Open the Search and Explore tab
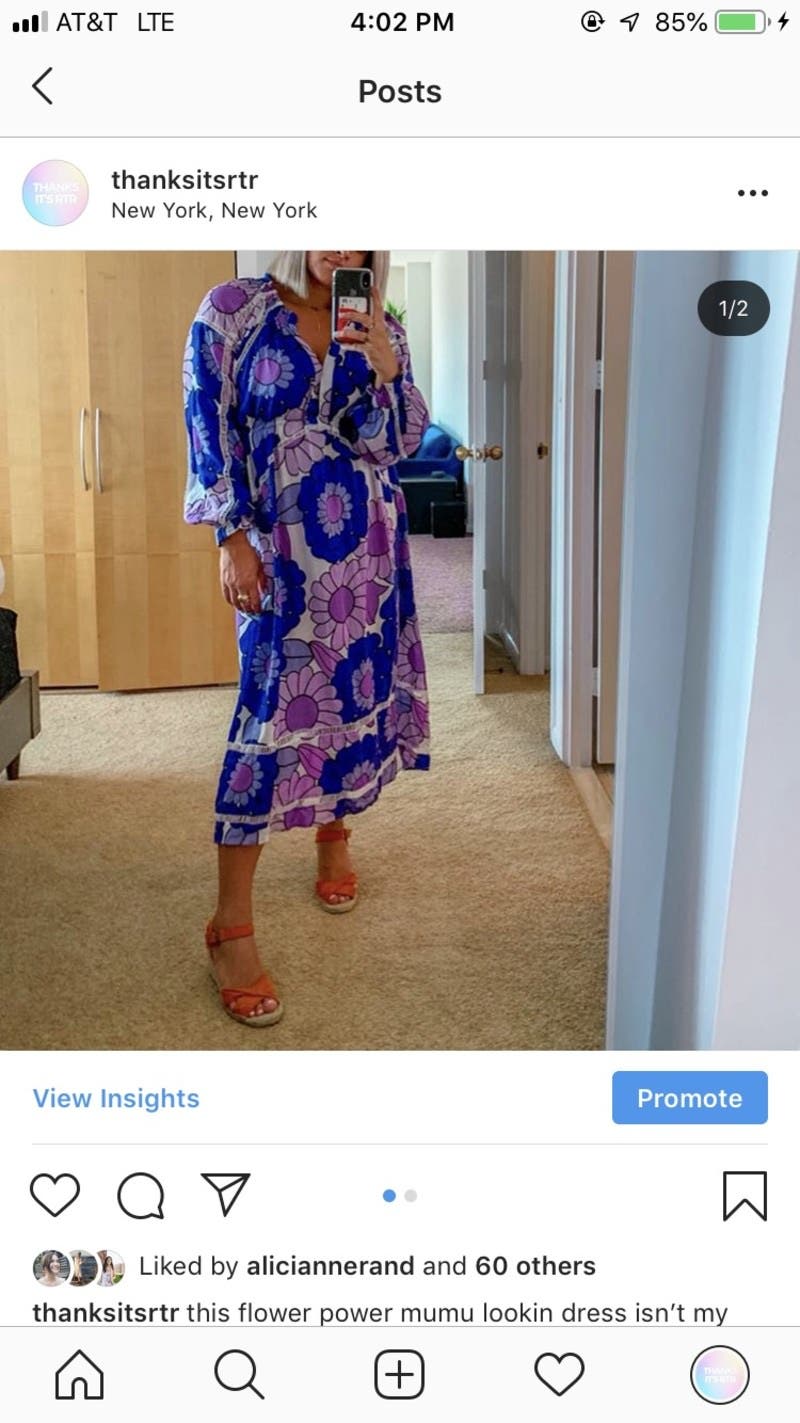The height and width of the screenshot is (1423, 800). (239, 1375)
